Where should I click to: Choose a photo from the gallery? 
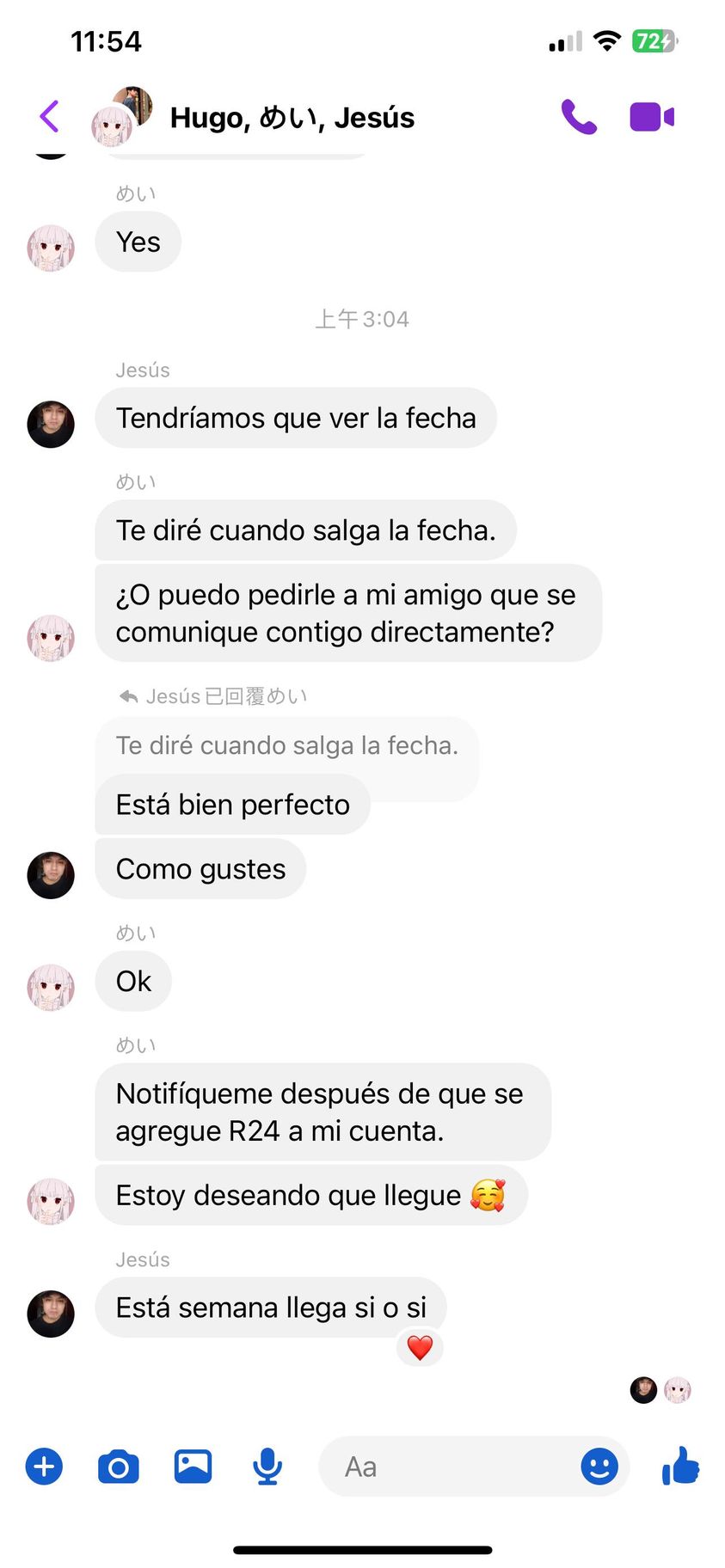click(x=194, y=1467)
